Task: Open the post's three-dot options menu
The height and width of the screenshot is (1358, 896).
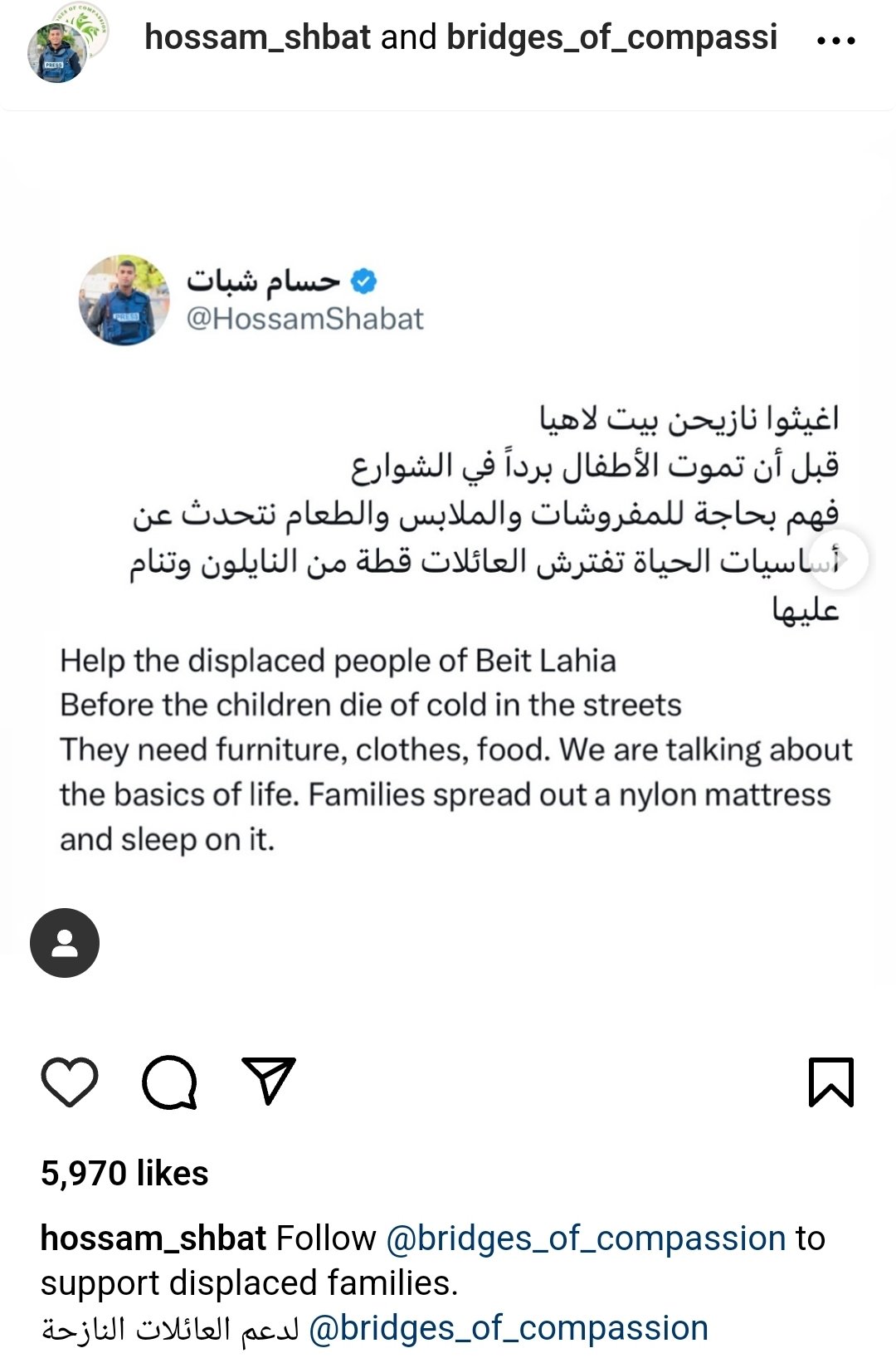Action: pyautogui.click(x=835, y=40)
